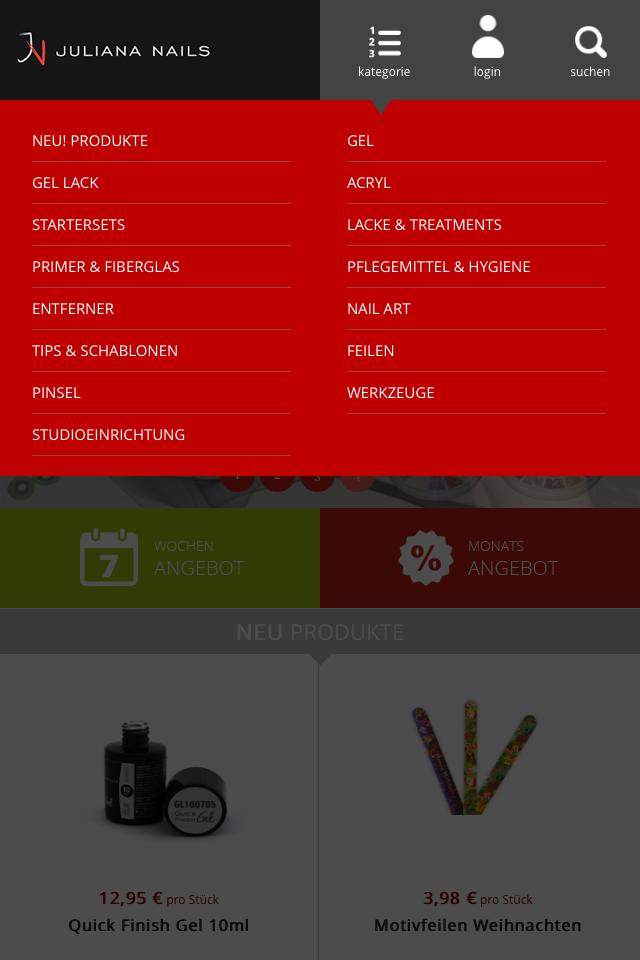Browse ACRYL products

pos(369,183)
